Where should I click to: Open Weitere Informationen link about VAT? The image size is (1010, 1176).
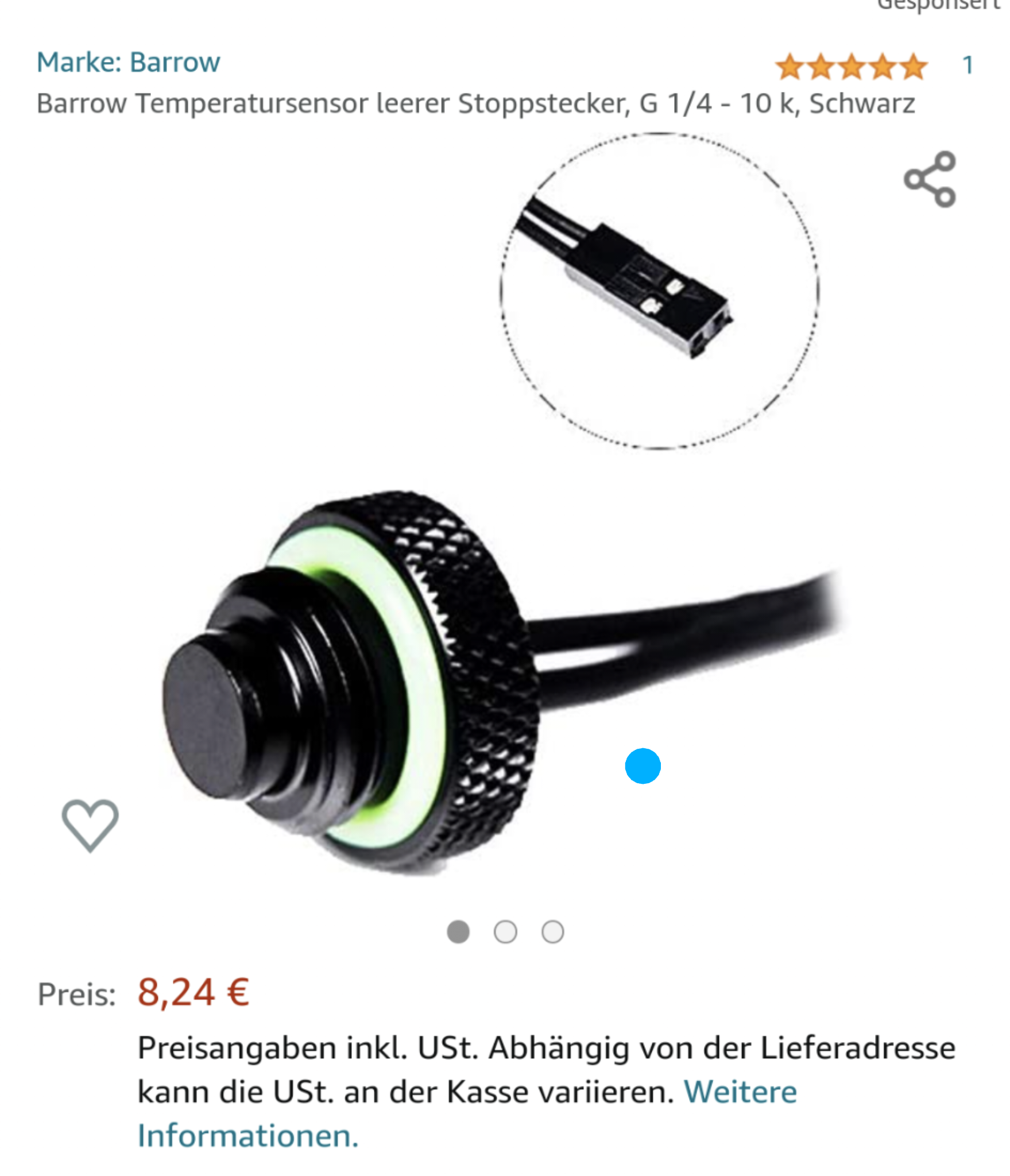(x=740, y=1092)
